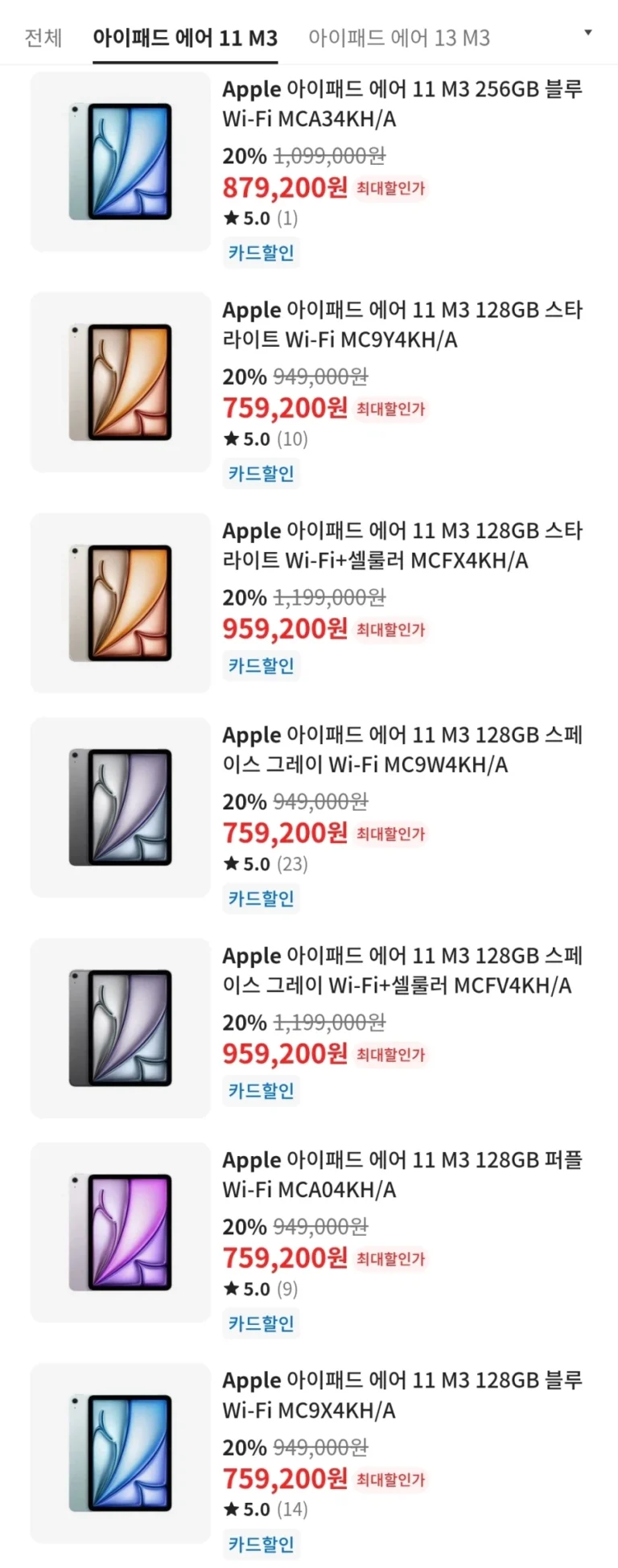The width and height of the screenshot is (618, 1568).
Task: Open 128GB 스타라이트 Wi-Fi+셀룰러 MCFX4KH/A product
Action: click(x=401, y=545)
